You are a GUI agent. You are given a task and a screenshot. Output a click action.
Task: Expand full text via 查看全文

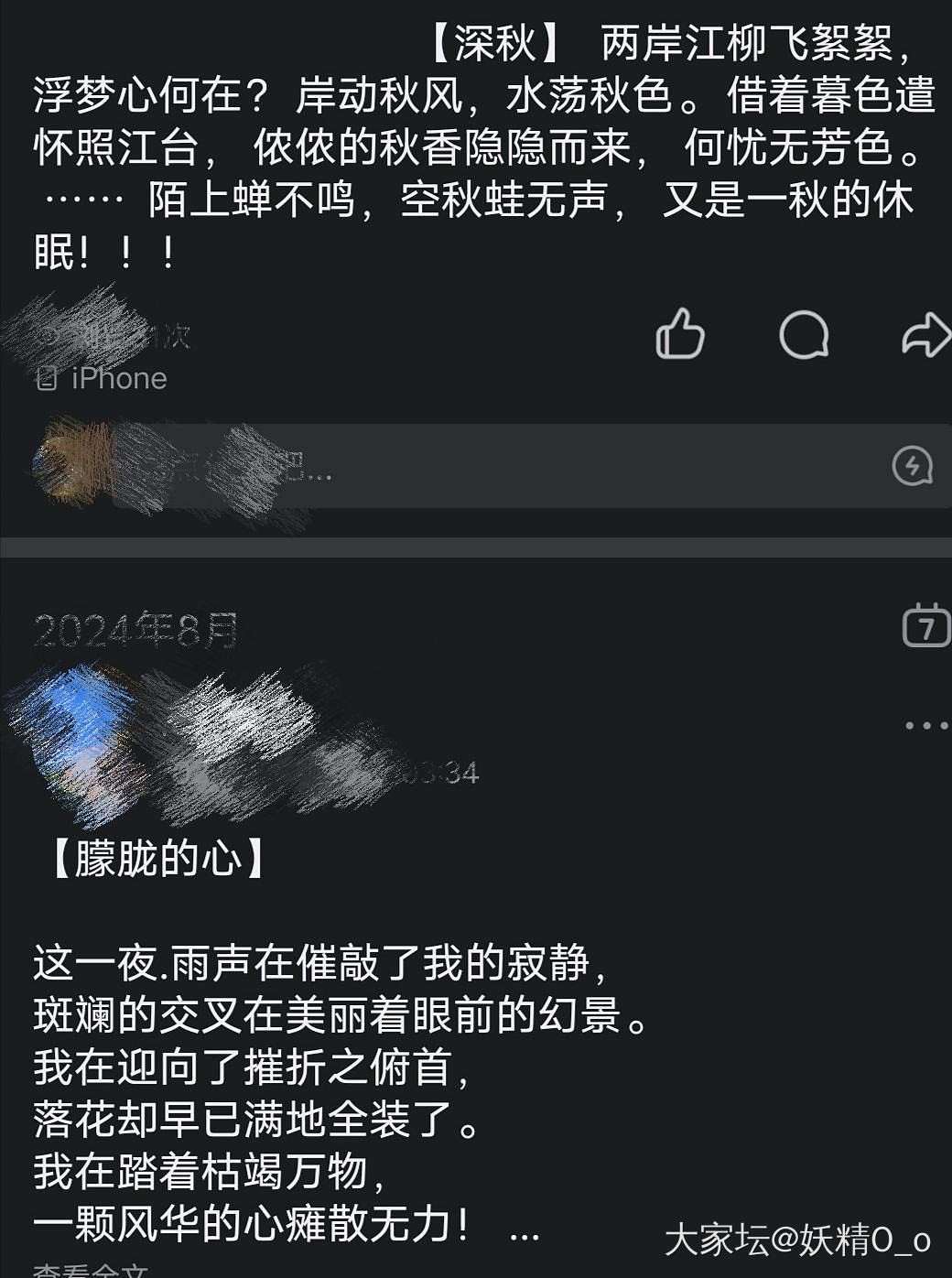click(x=90, y=1269)
